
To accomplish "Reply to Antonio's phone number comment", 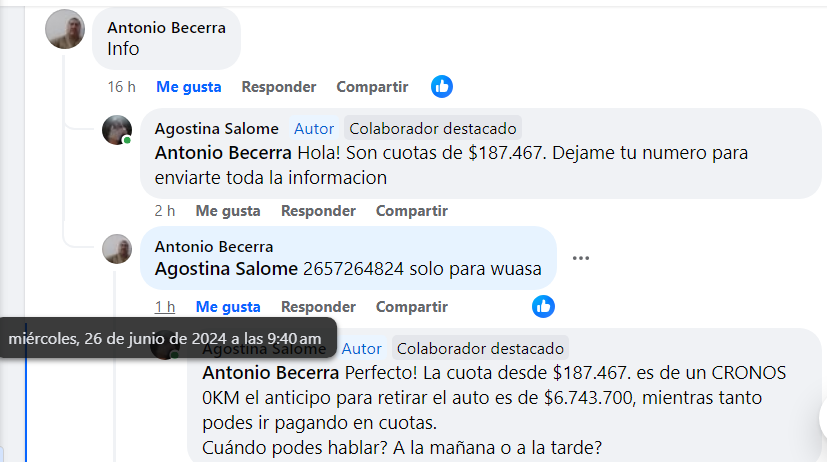I will point(318,306).
